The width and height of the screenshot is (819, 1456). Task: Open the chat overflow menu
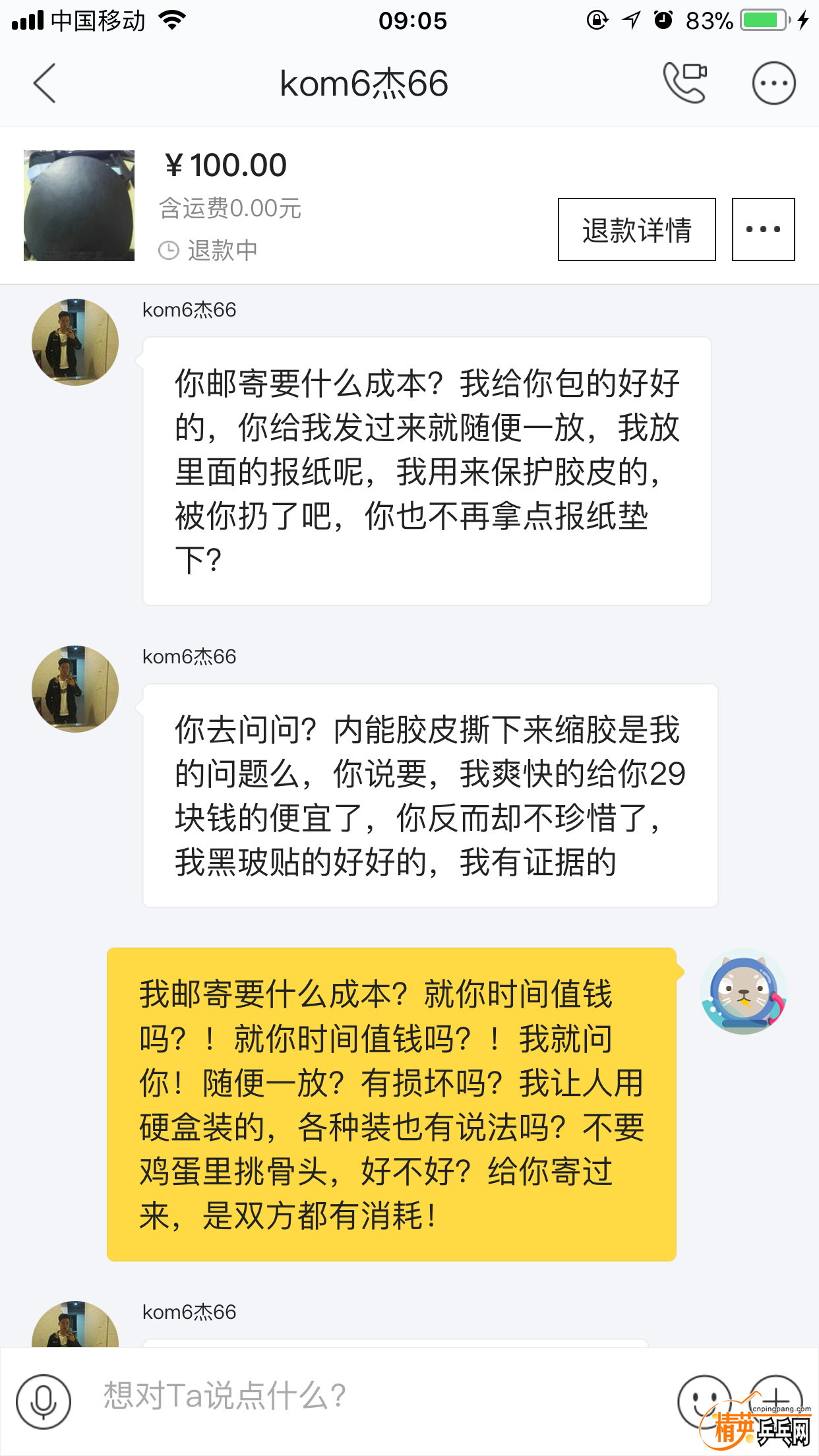(773, 84)
